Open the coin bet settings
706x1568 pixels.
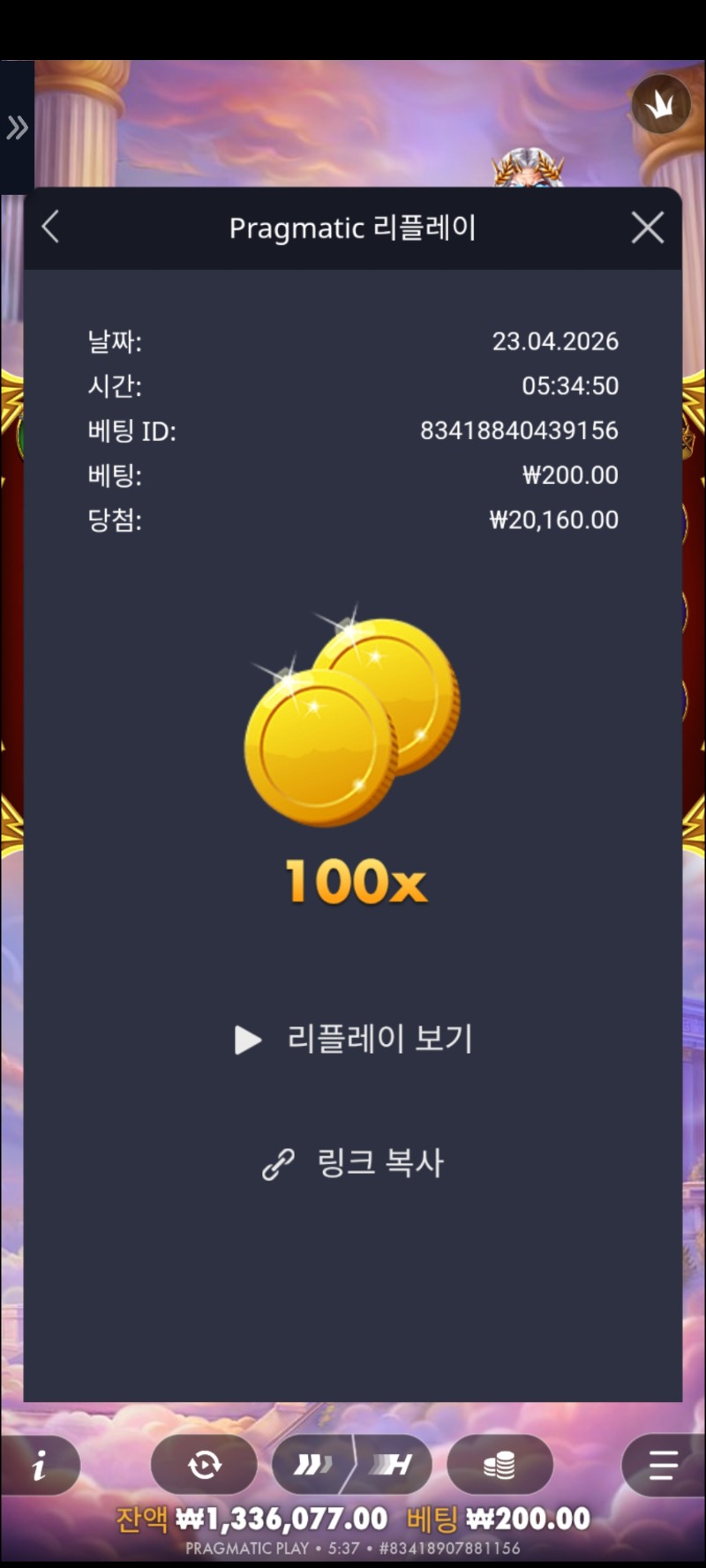pyautogui.click(x=499, y=1466)
